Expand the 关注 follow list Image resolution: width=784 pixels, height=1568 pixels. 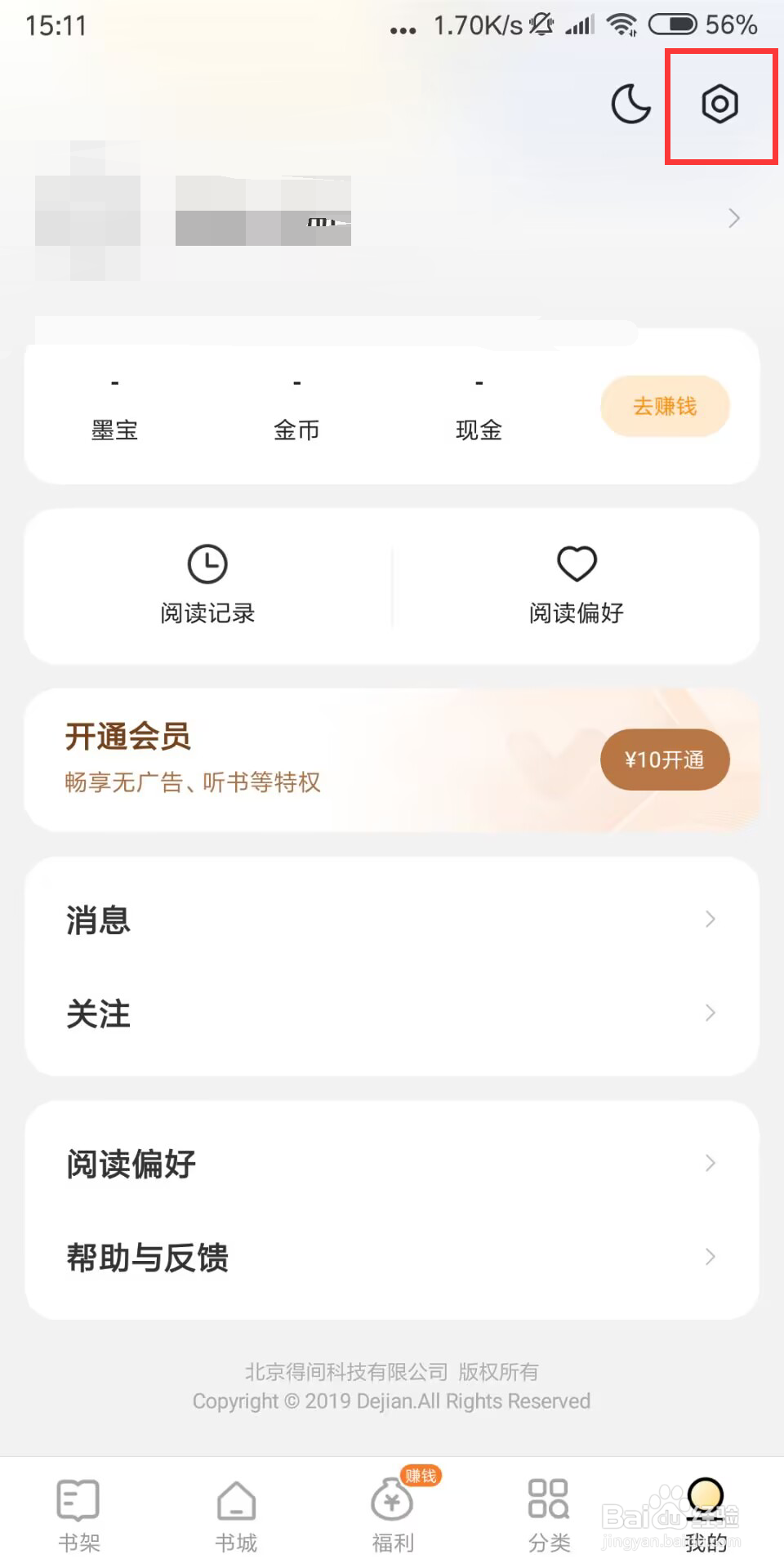[x=392, y=1013]
